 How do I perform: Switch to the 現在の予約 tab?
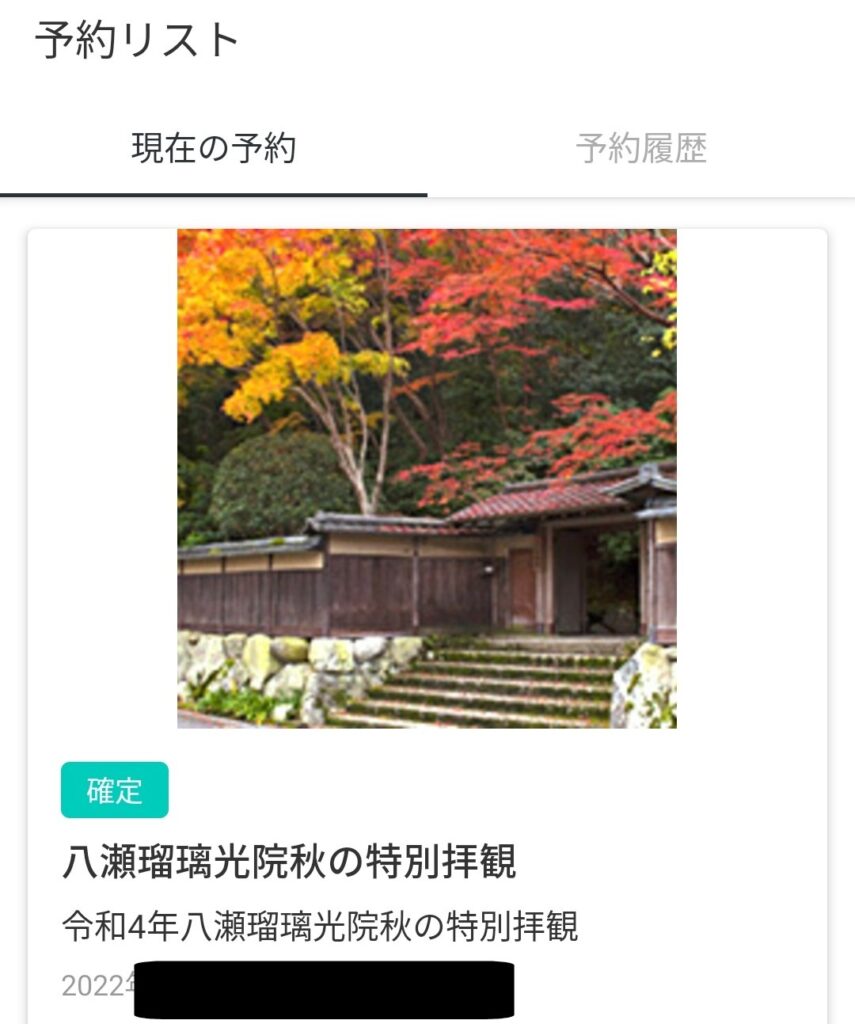point(213,149)
